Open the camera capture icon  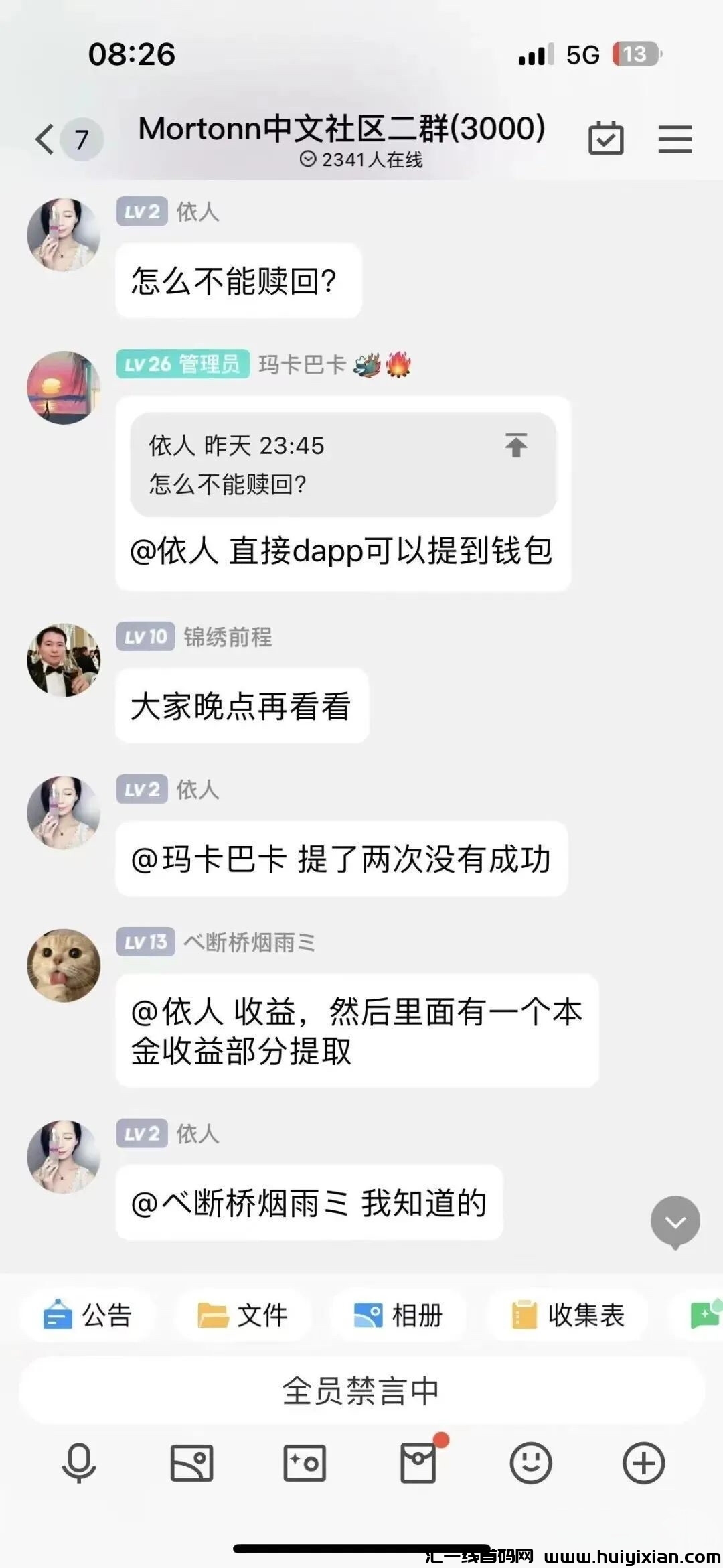305,1462
